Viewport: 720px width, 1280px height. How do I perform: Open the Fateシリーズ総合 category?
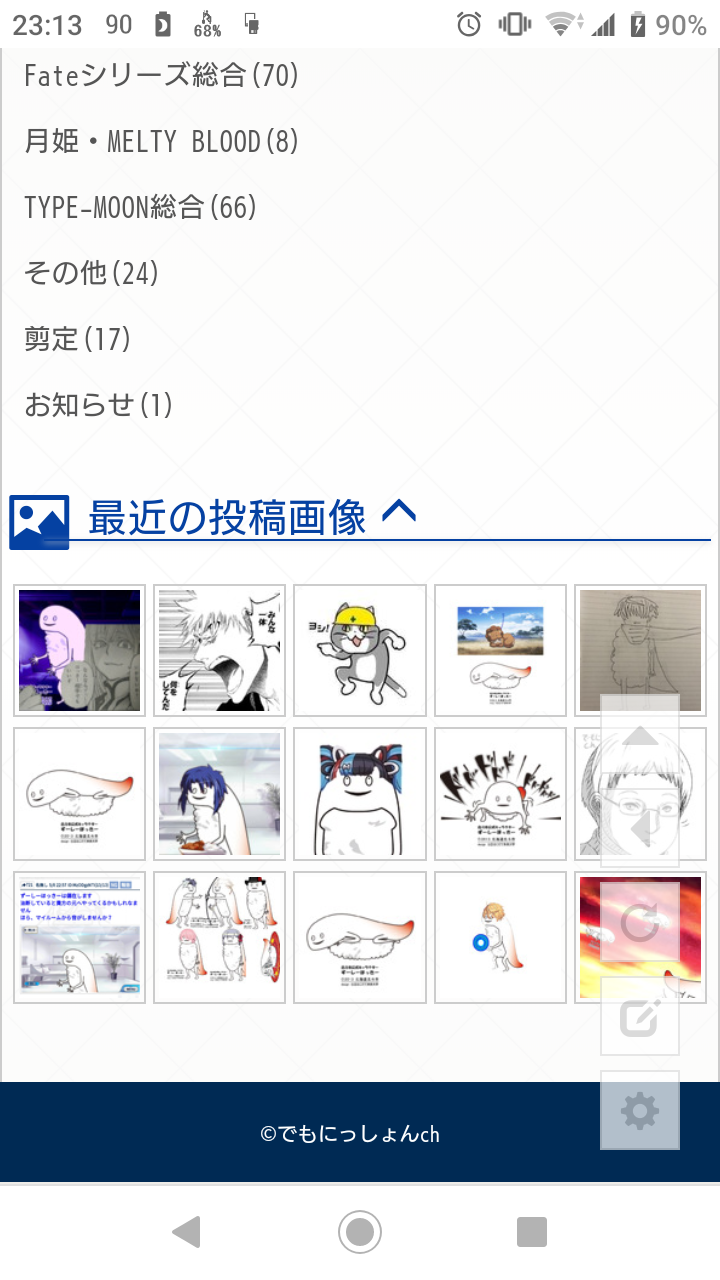[161, 75]
